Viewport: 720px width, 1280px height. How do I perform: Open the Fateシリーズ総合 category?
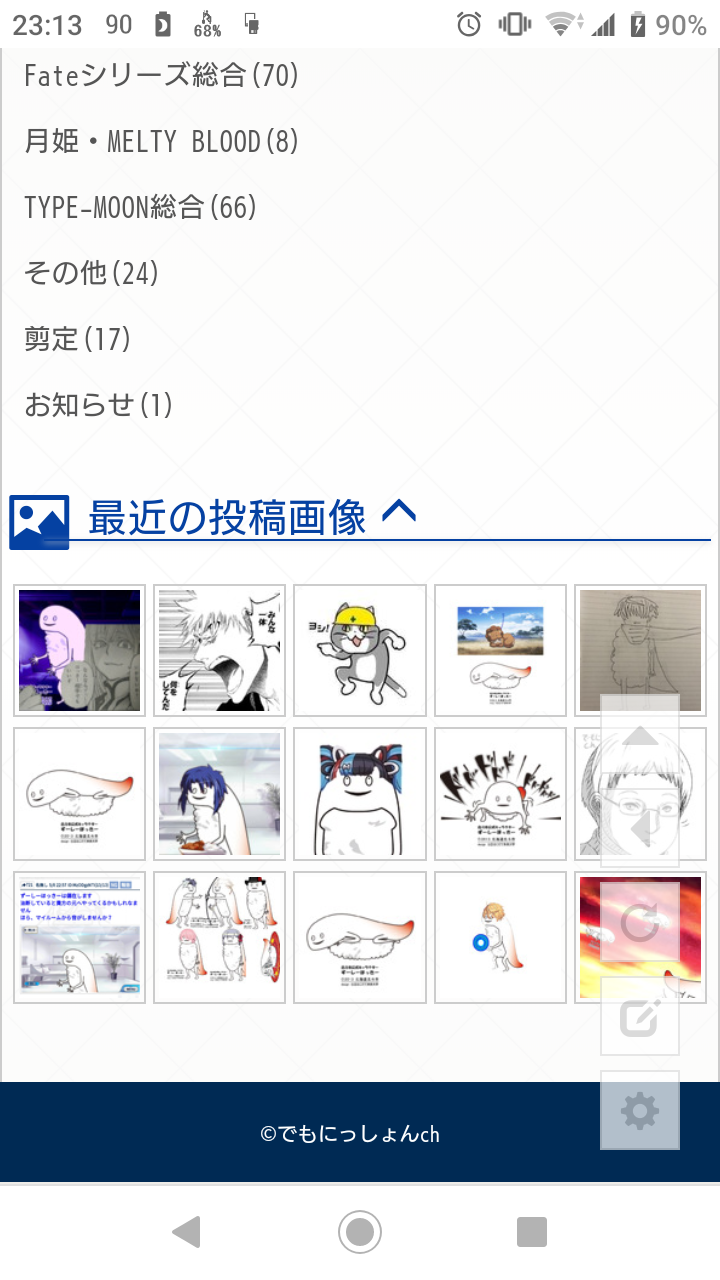[161, 75]
